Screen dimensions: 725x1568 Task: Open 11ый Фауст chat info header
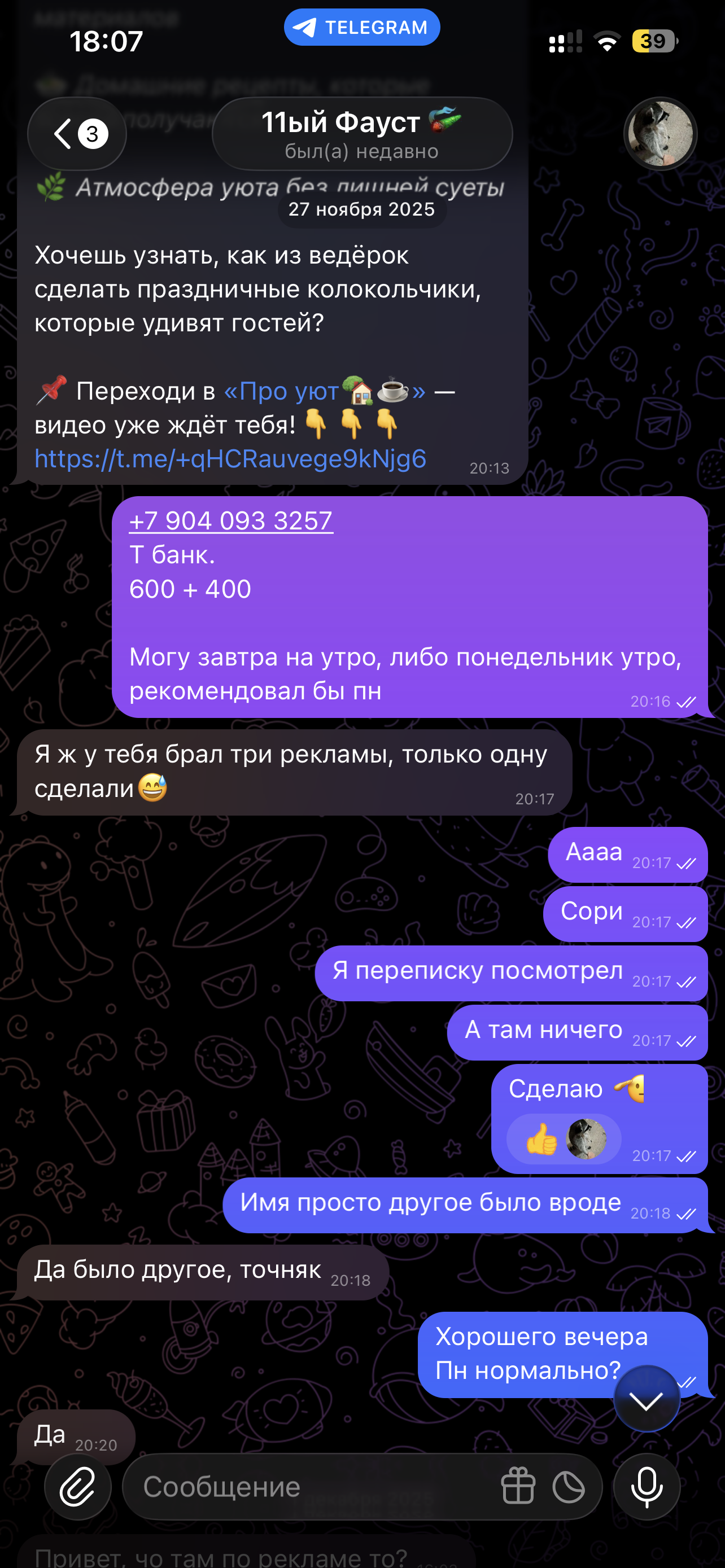click(x=361, y=134)
